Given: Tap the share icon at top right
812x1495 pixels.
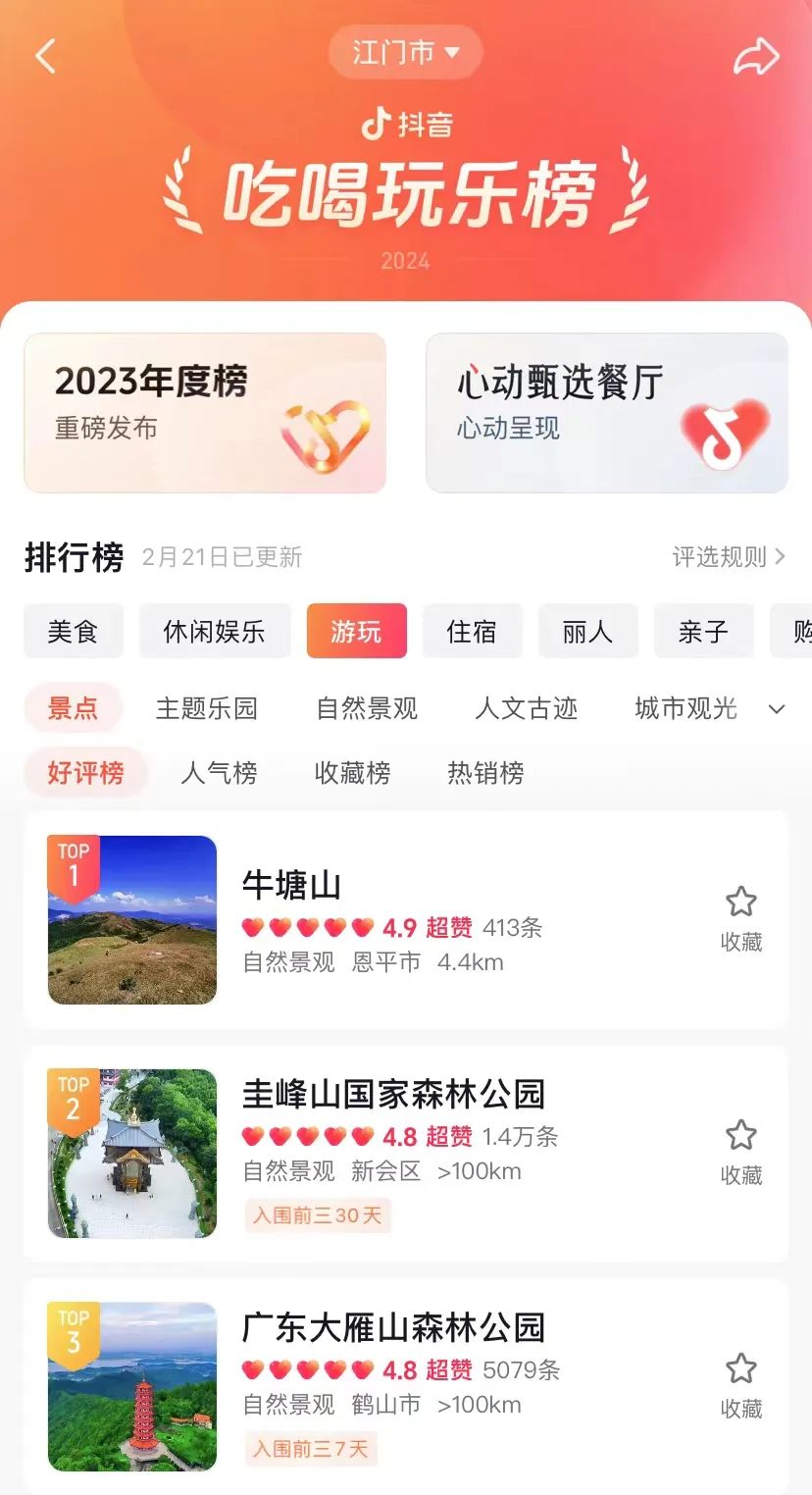Looking at the screenshot, I should tap(755, 56).
